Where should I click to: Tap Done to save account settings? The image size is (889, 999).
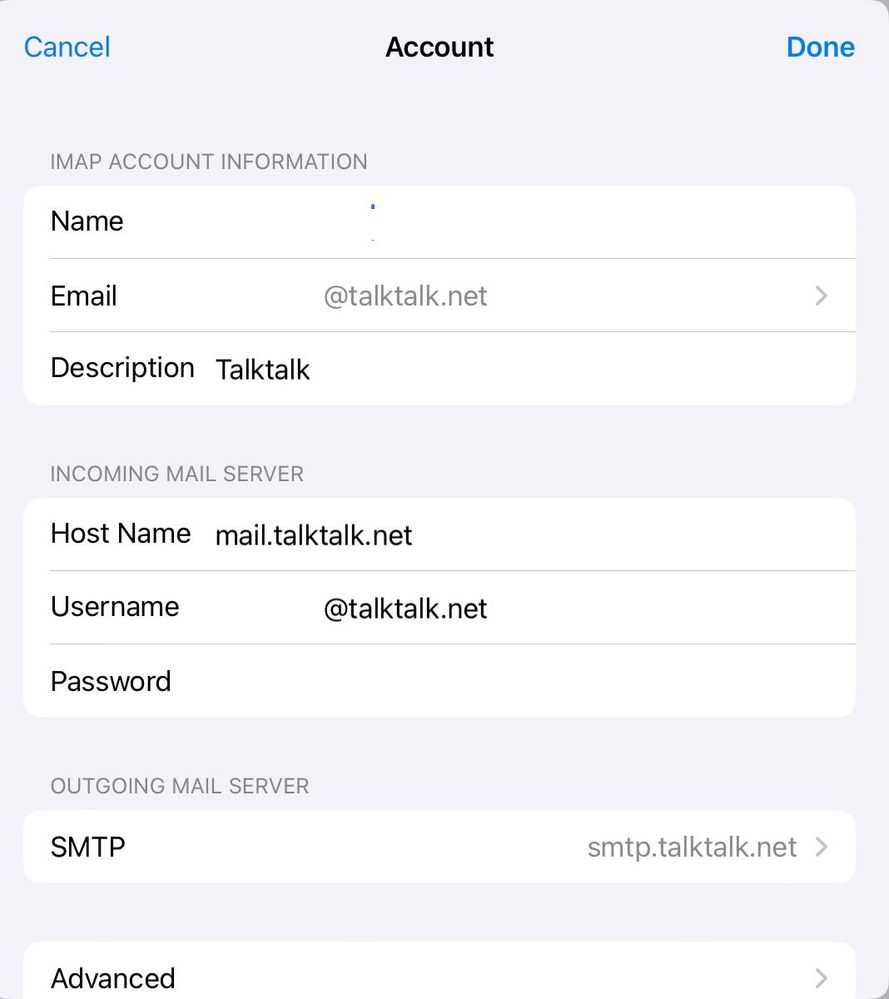(x=820, y=47)
